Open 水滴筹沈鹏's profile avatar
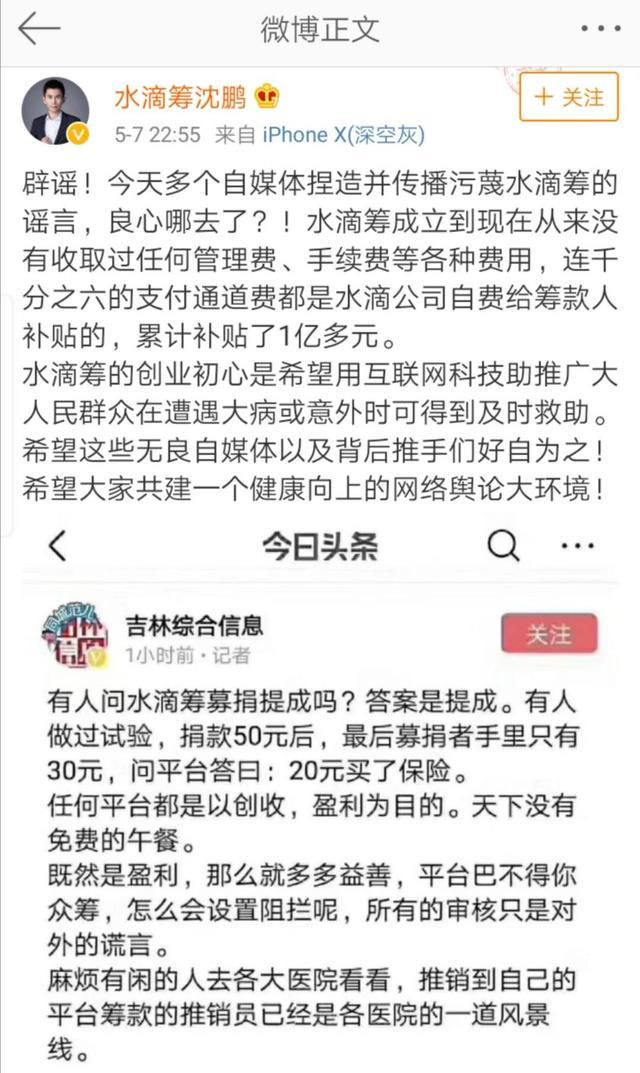Screen dimensions: 640x1073 point(55,111)
